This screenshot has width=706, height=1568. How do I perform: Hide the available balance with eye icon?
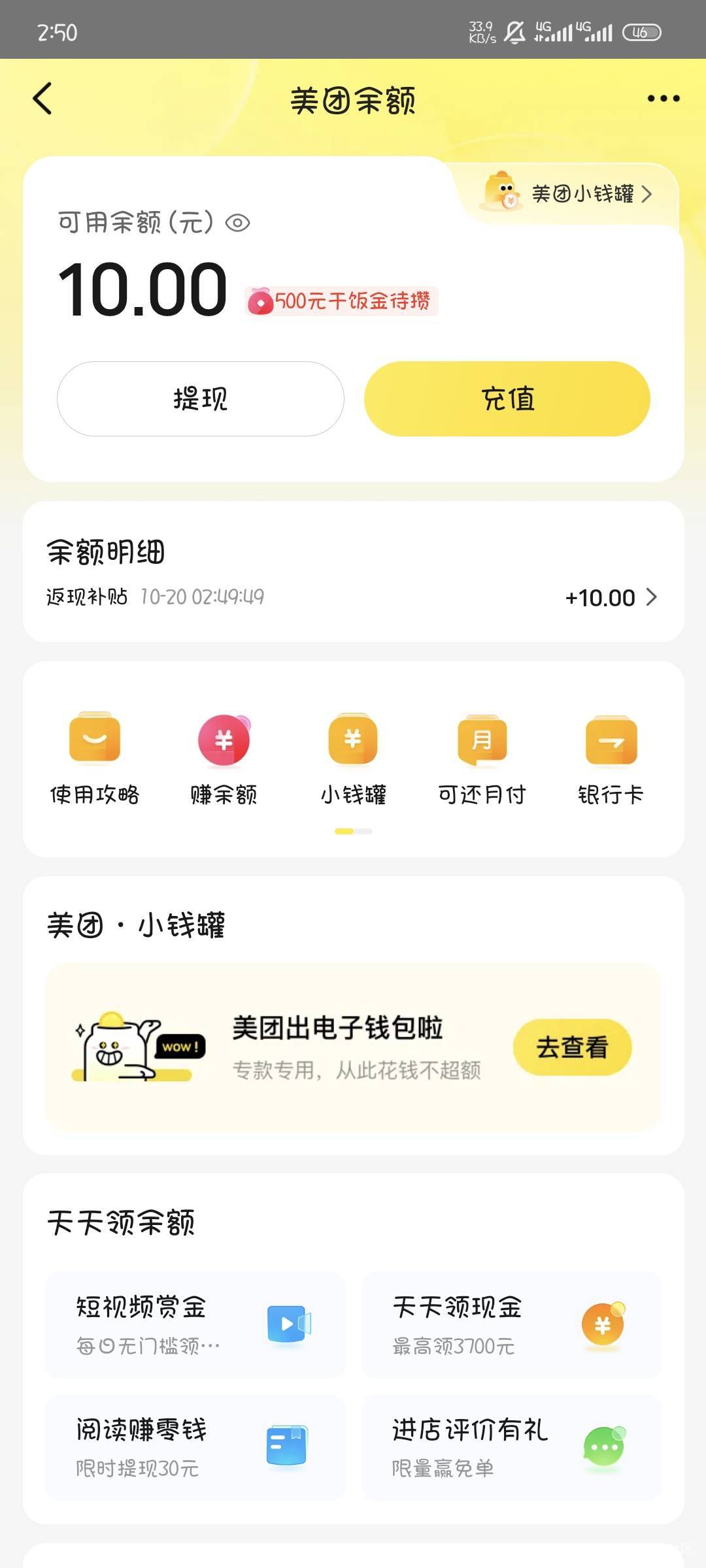237,223
